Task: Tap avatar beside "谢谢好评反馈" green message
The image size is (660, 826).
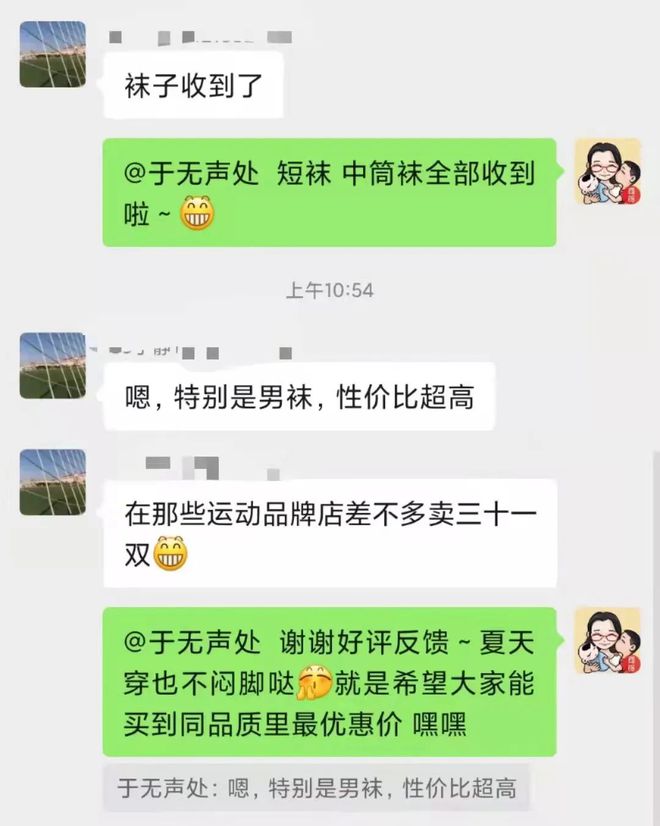Action: pos(607,641)
